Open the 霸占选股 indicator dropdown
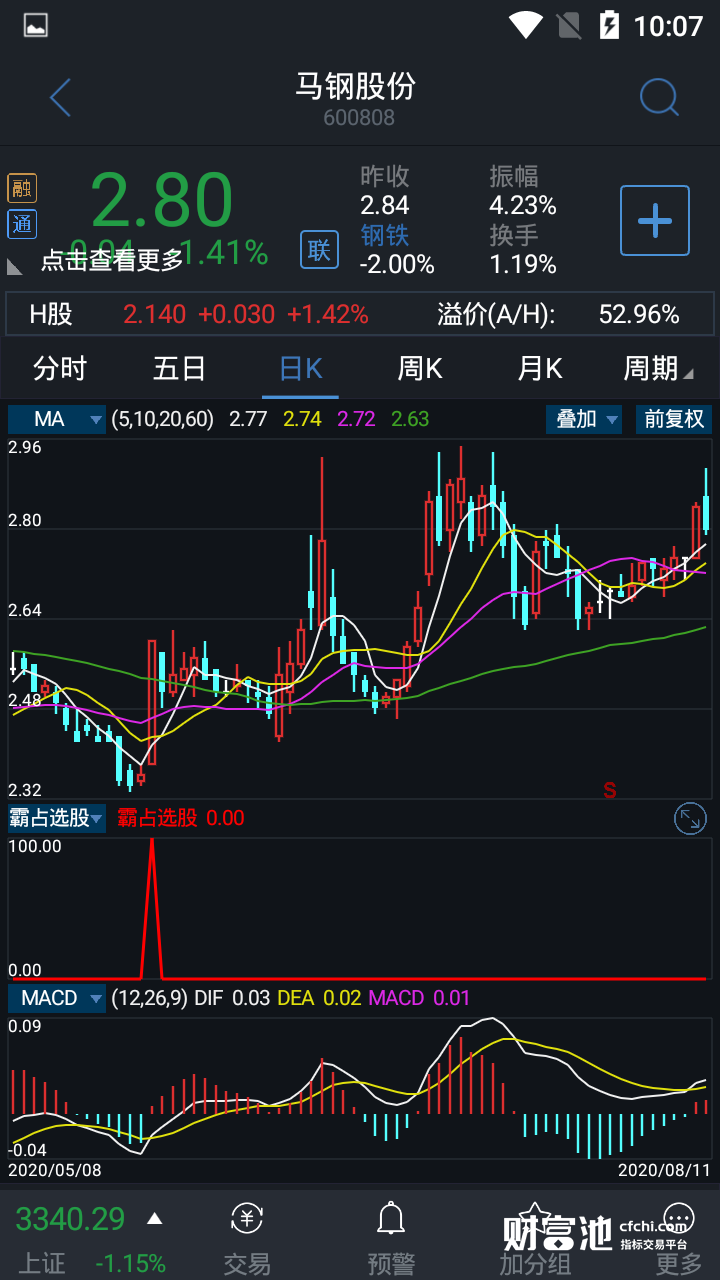 click(x=57, y=818)
